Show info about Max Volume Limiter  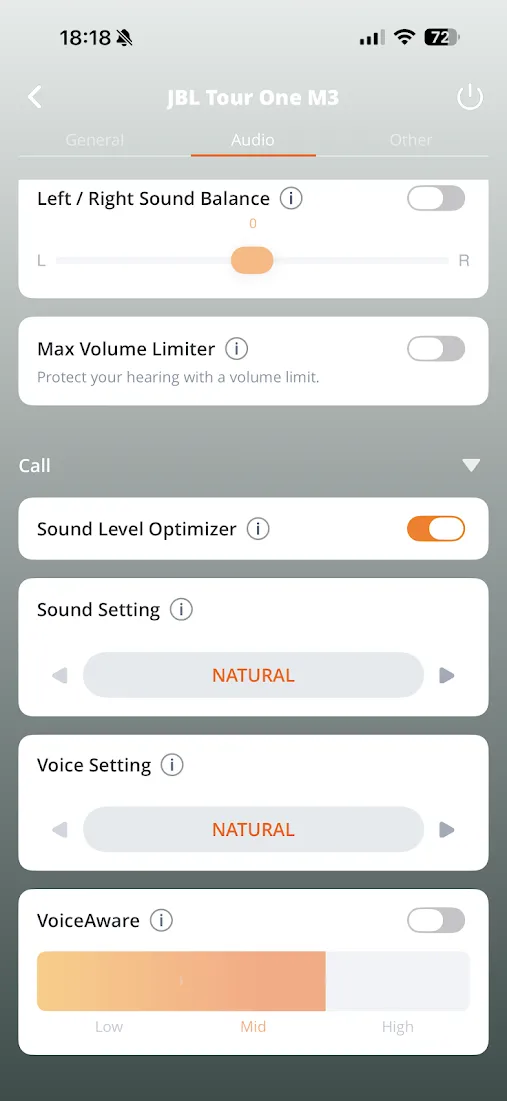coord(237,348)
